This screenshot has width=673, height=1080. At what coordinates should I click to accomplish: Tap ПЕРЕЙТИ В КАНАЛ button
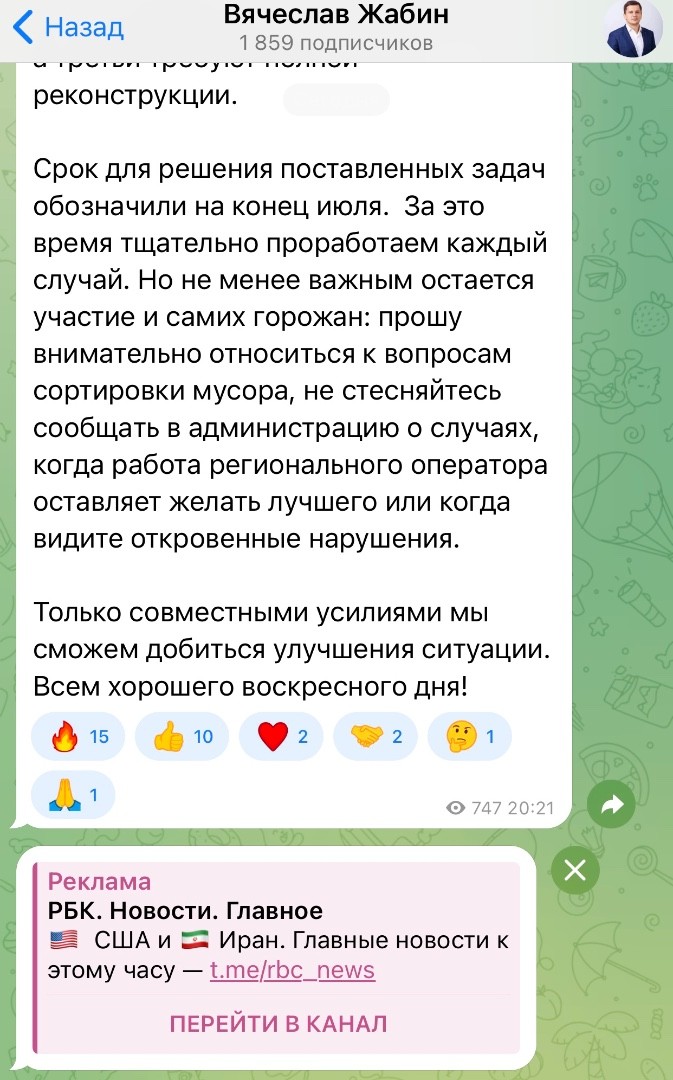coord(278,1024)
